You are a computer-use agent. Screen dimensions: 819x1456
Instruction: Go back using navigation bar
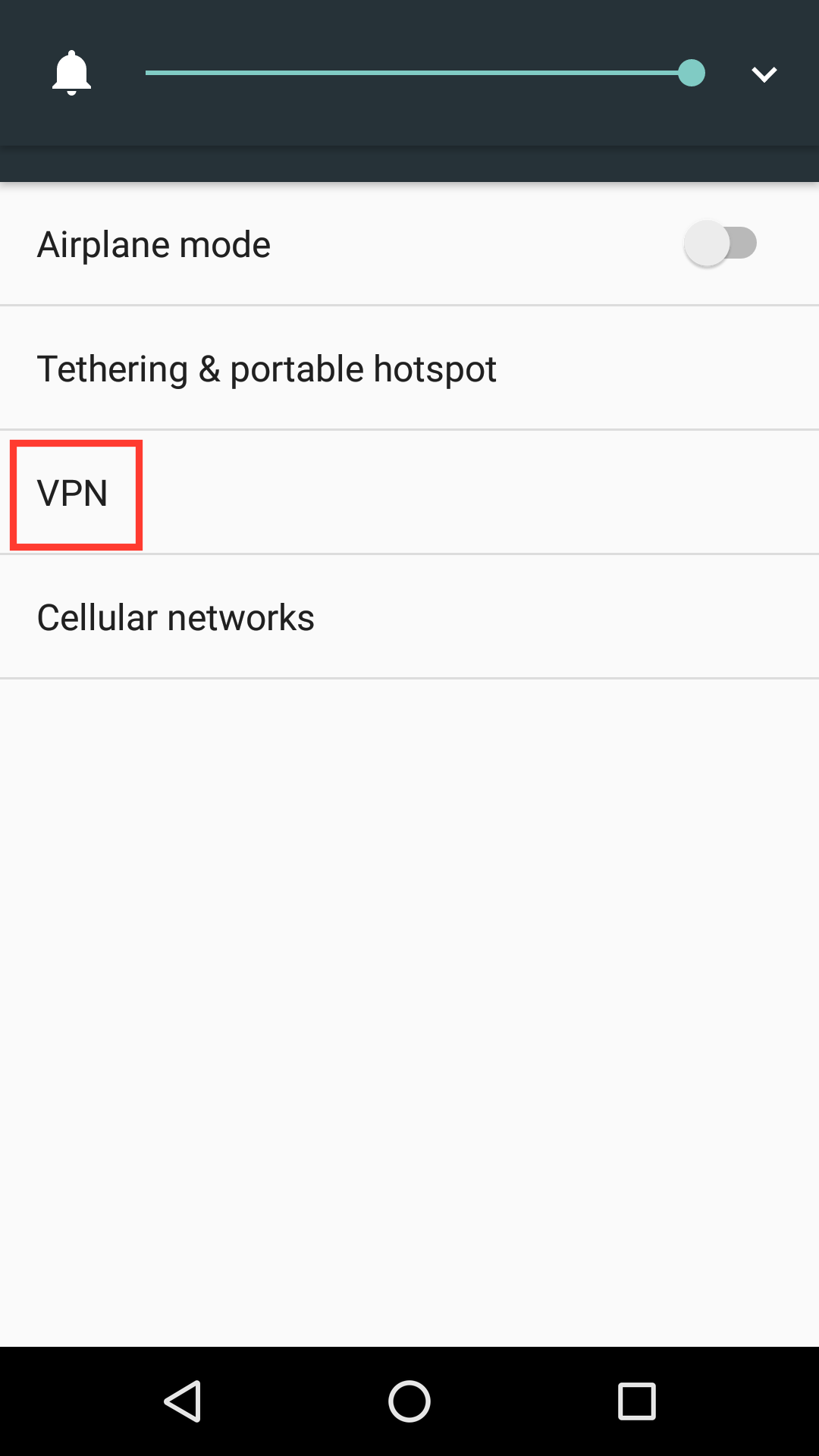[x=183, y=1401]
